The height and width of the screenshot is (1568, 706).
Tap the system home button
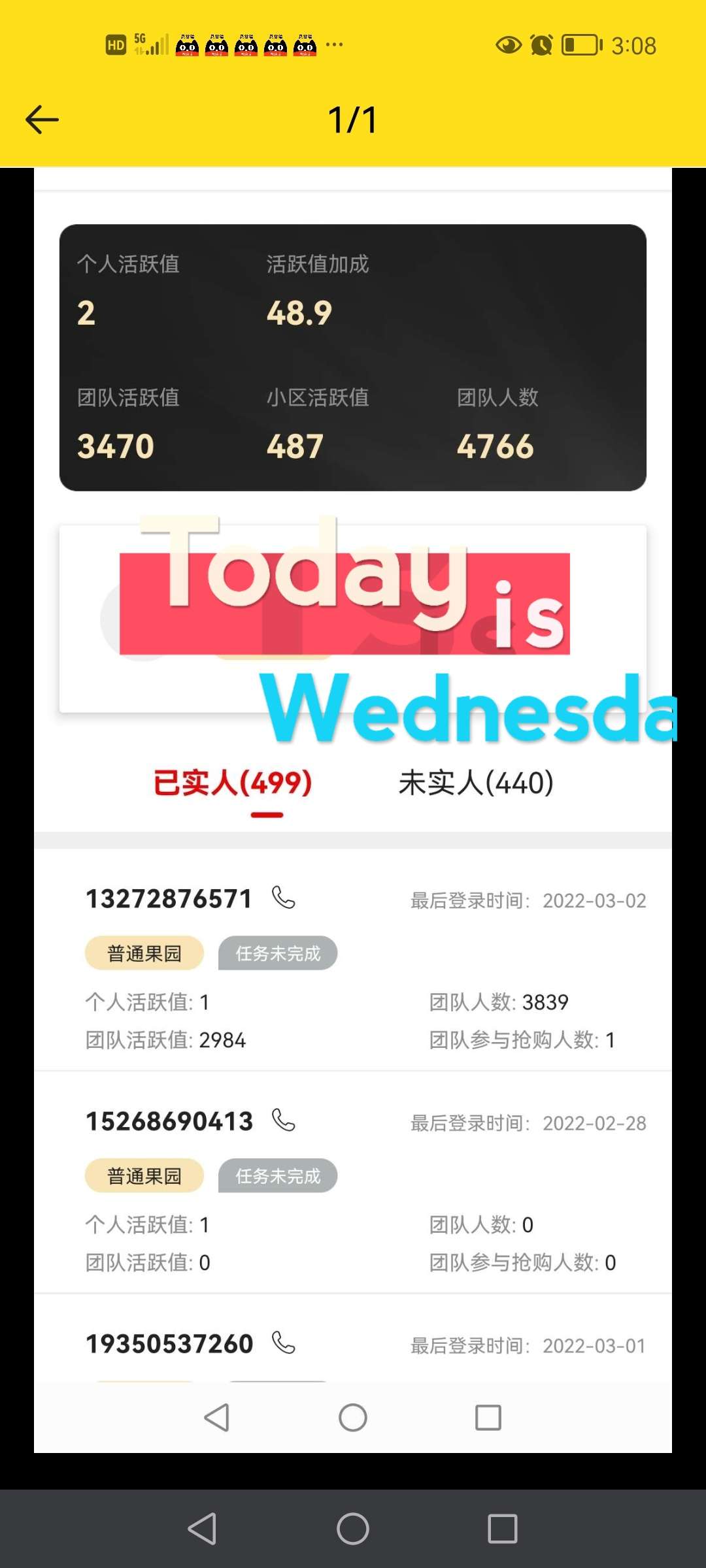coord(353,1529)
